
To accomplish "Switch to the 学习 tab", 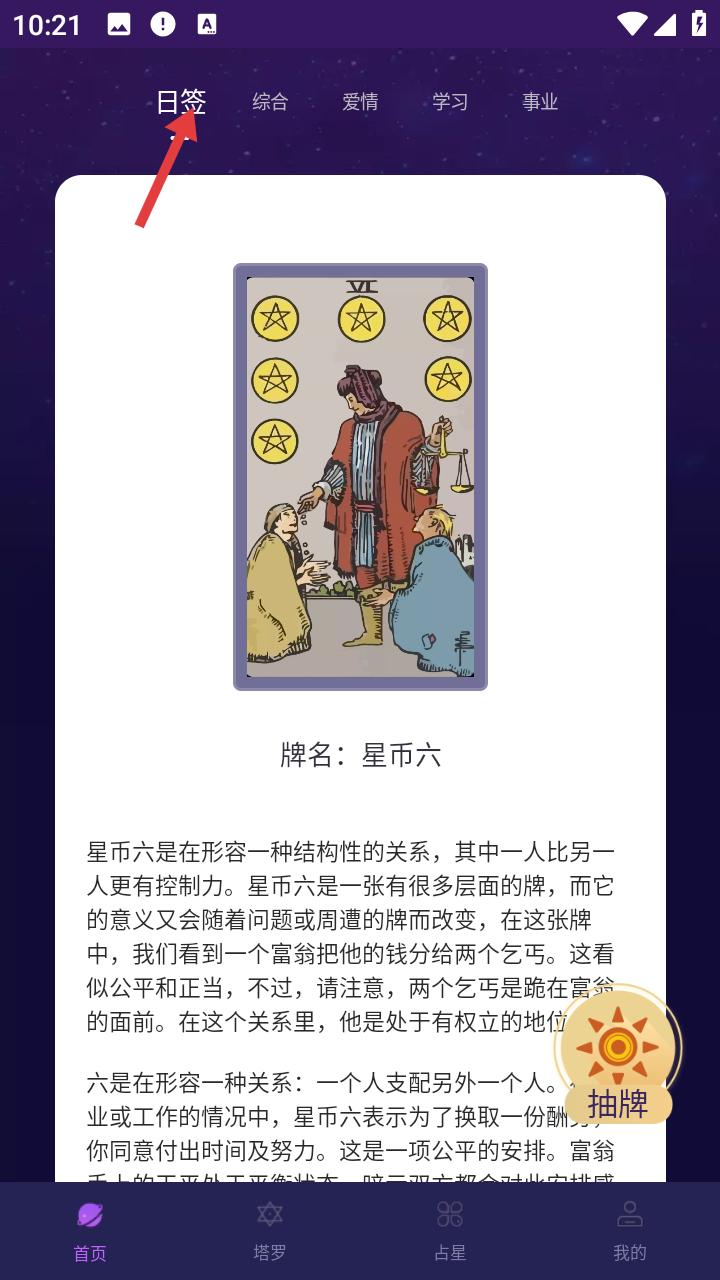I will coord(450,102).
